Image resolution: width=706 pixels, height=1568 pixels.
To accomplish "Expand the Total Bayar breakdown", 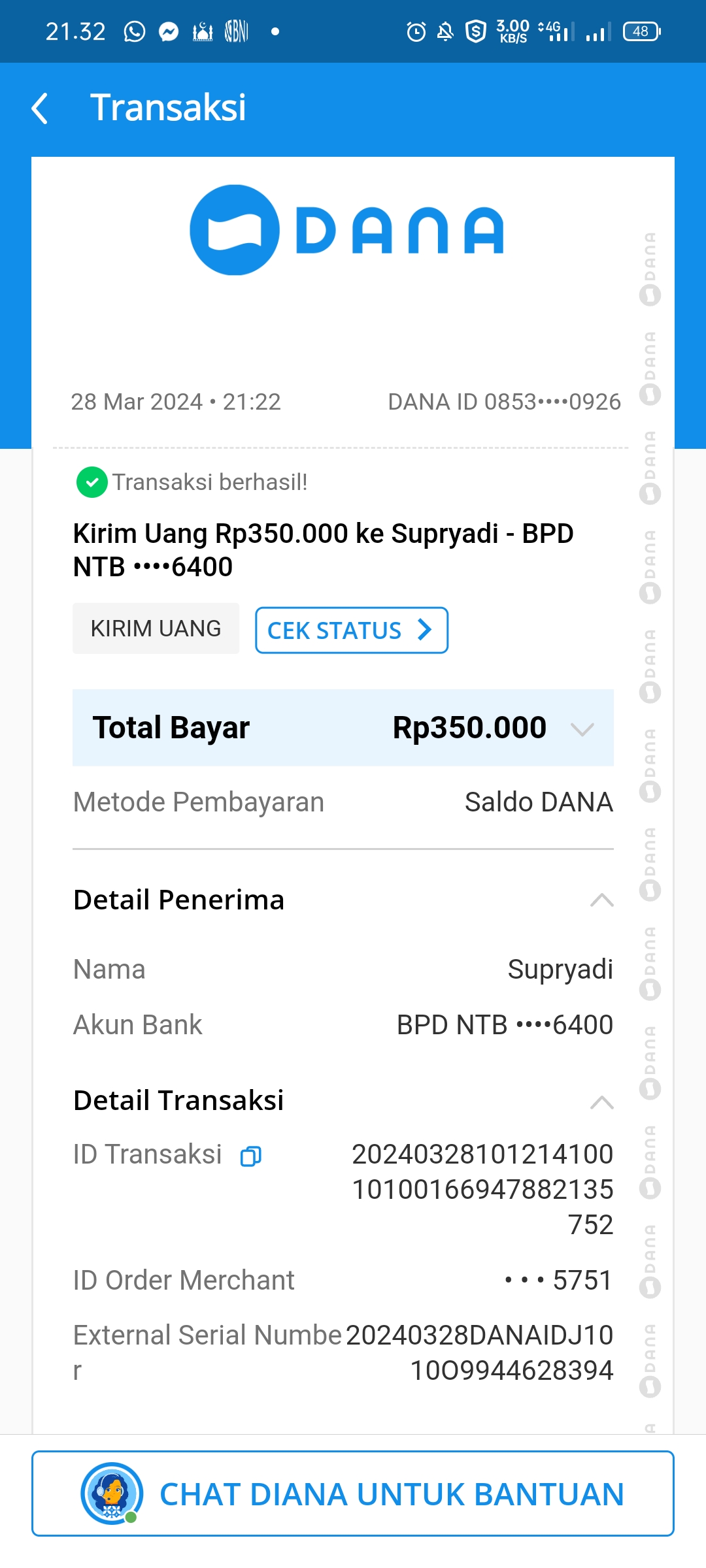I will tap(581, 728).
